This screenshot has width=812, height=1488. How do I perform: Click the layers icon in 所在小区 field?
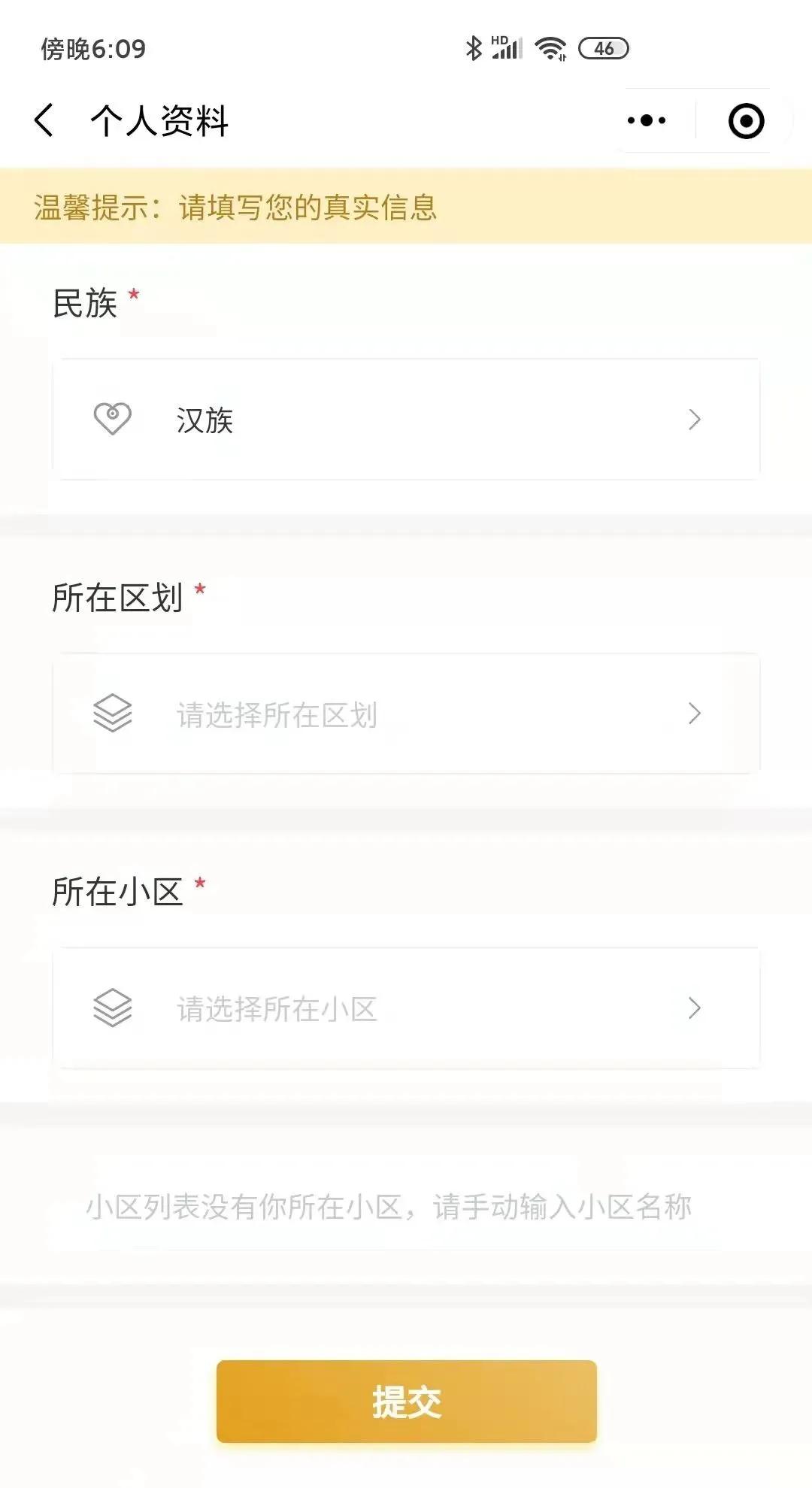[x=113, y=1008]
